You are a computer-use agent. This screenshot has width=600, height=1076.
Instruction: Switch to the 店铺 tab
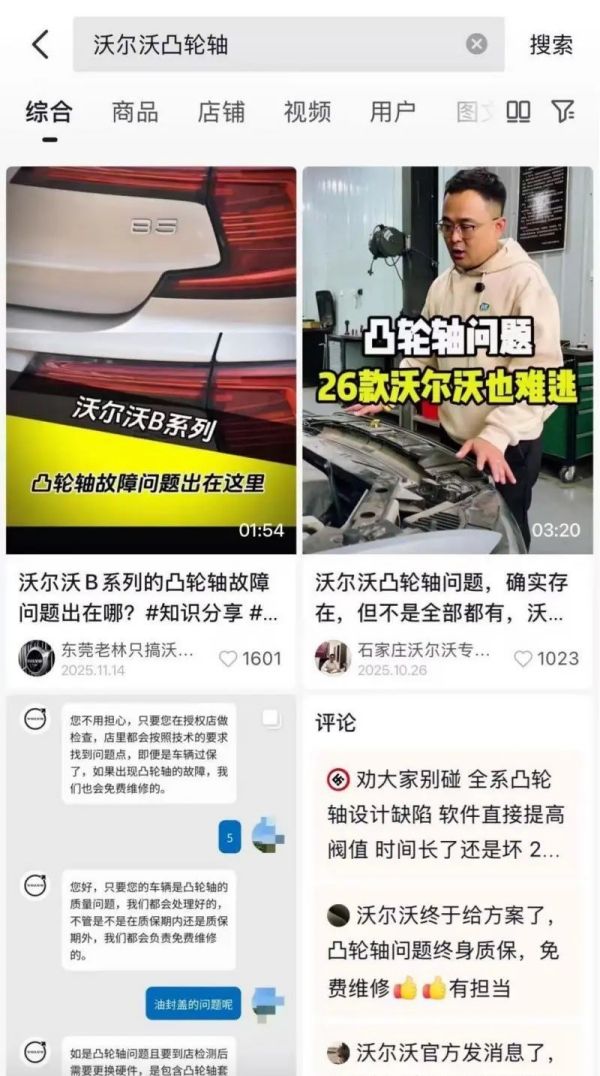(x=221, y=111)
